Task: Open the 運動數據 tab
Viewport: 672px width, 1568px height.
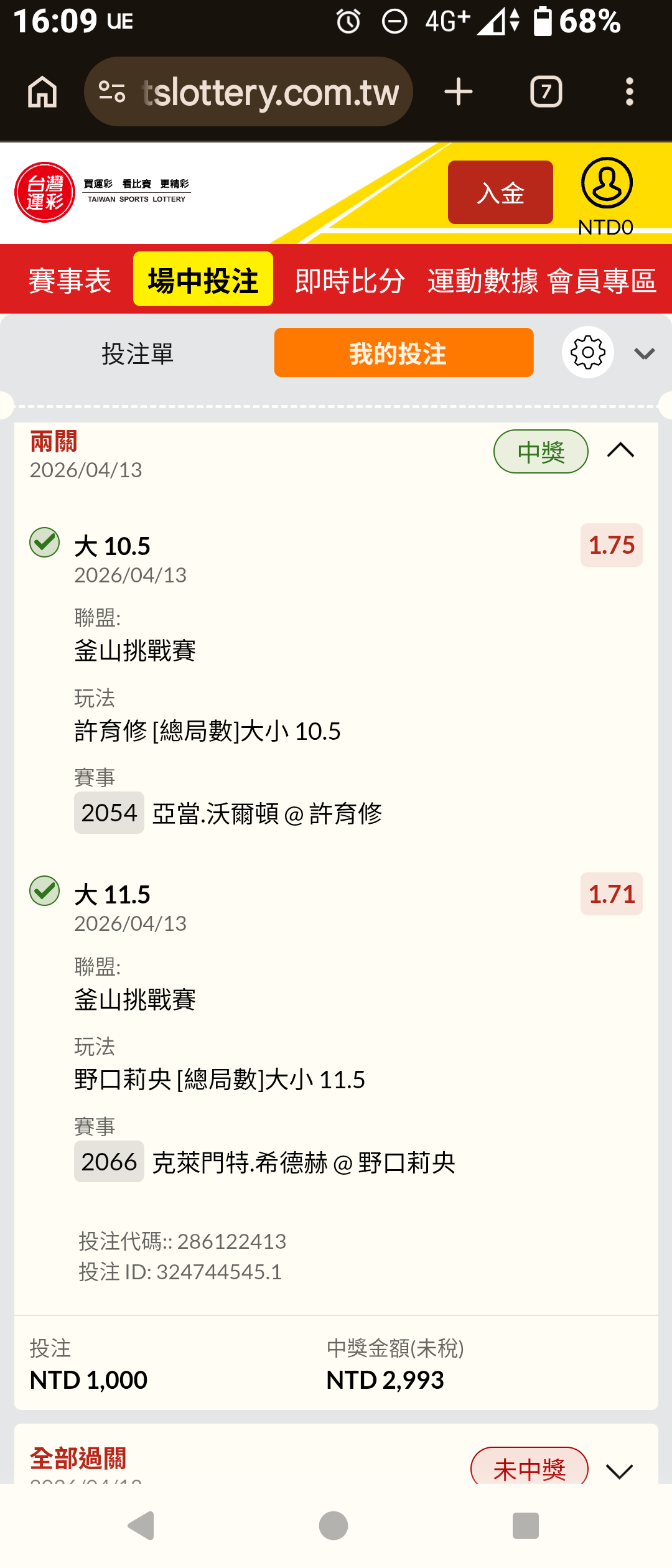Action: (x=483, y=281)
